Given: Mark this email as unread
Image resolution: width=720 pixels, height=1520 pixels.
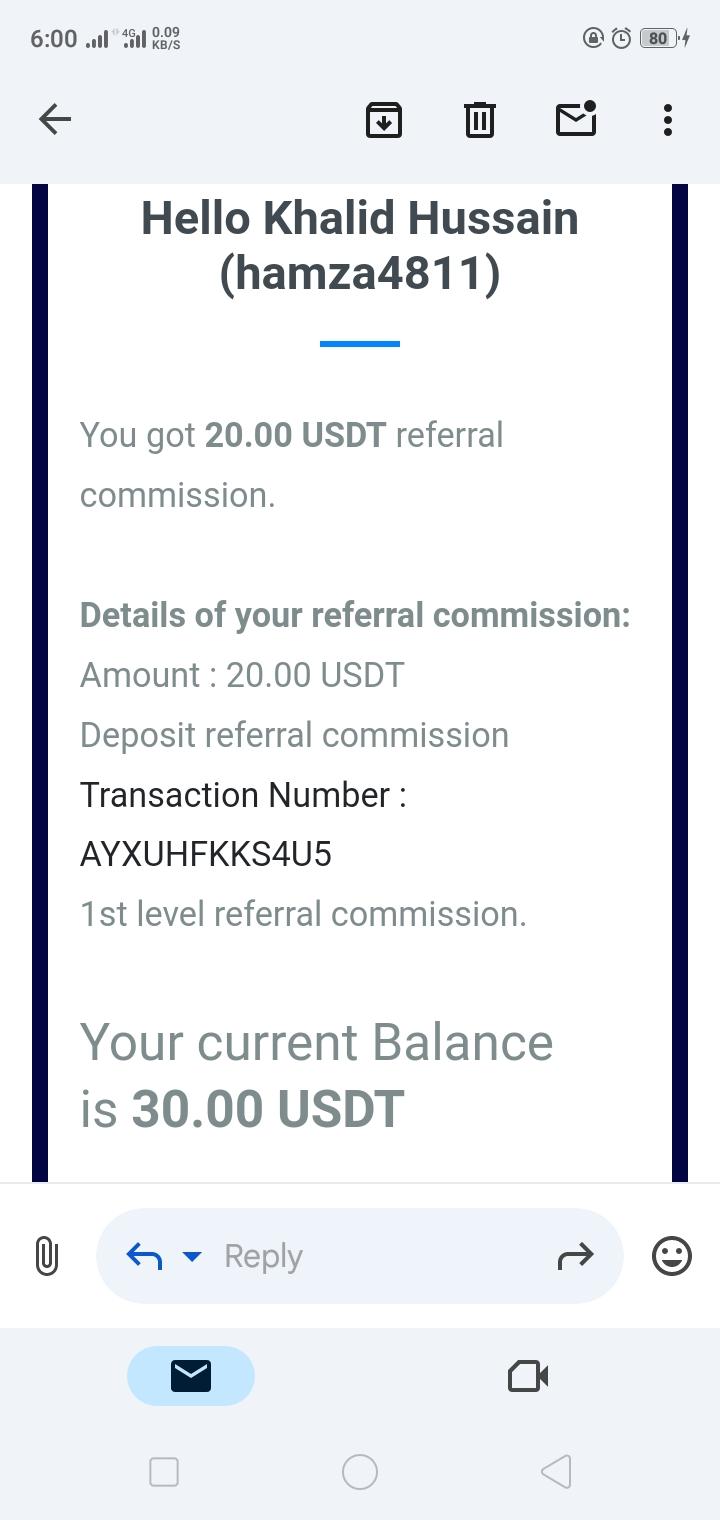Looking at the screenshot, I should [x=576, y=120].
